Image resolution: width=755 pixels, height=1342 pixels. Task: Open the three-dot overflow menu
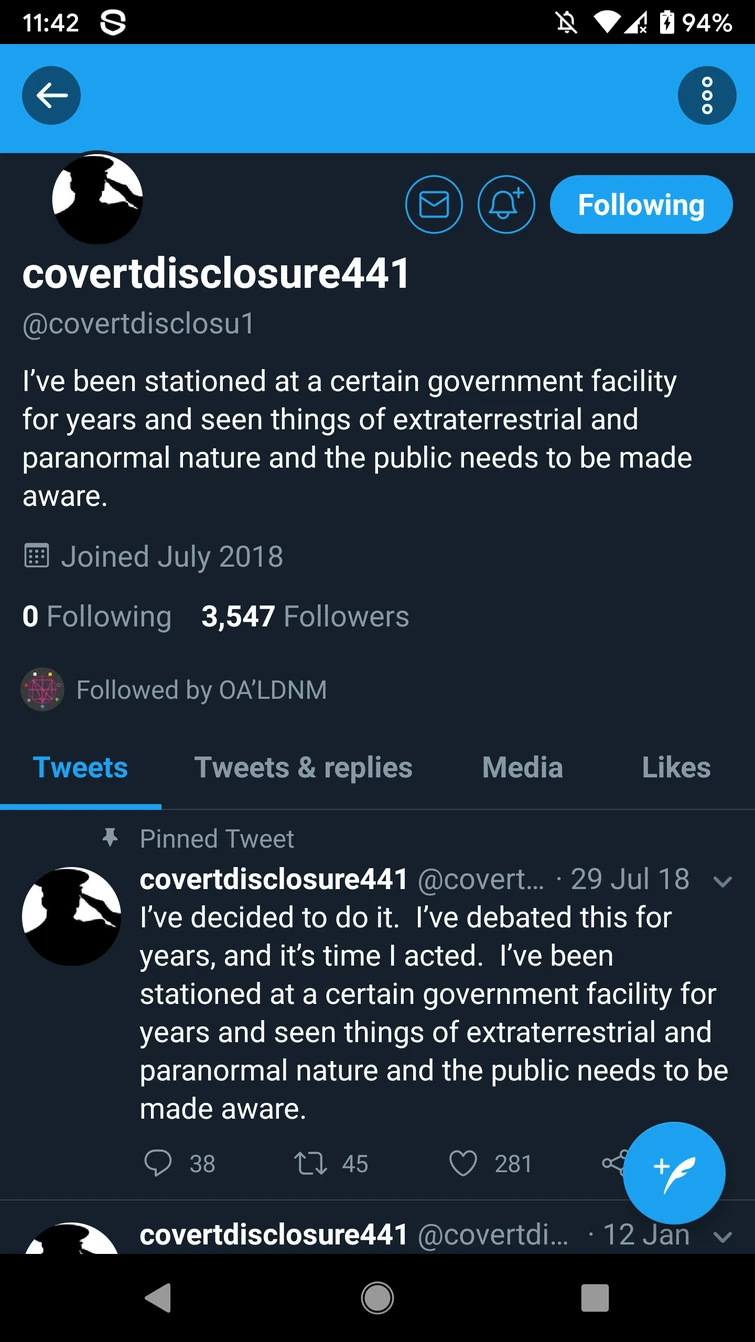pyautogui.click(x=707, y=96)
